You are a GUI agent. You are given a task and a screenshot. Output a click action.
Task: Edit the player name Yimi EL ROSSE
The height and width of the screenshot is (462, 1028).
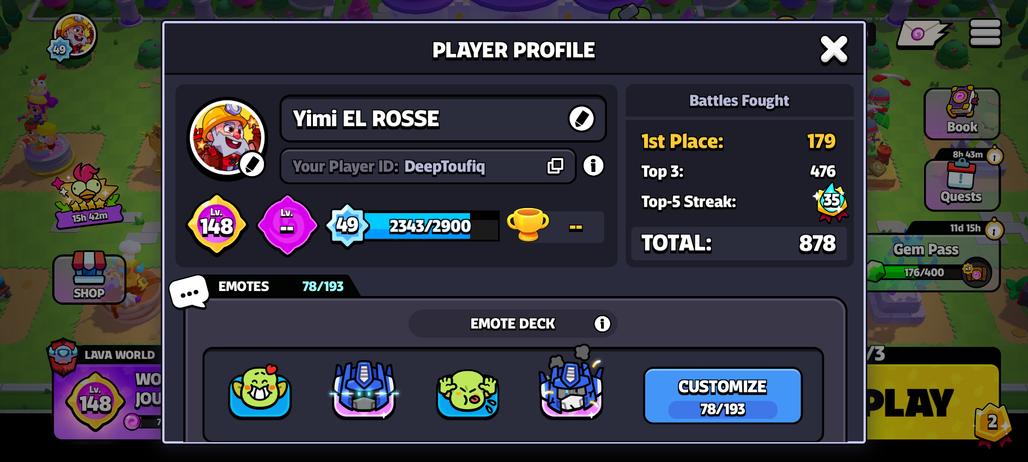pos(581,119)
